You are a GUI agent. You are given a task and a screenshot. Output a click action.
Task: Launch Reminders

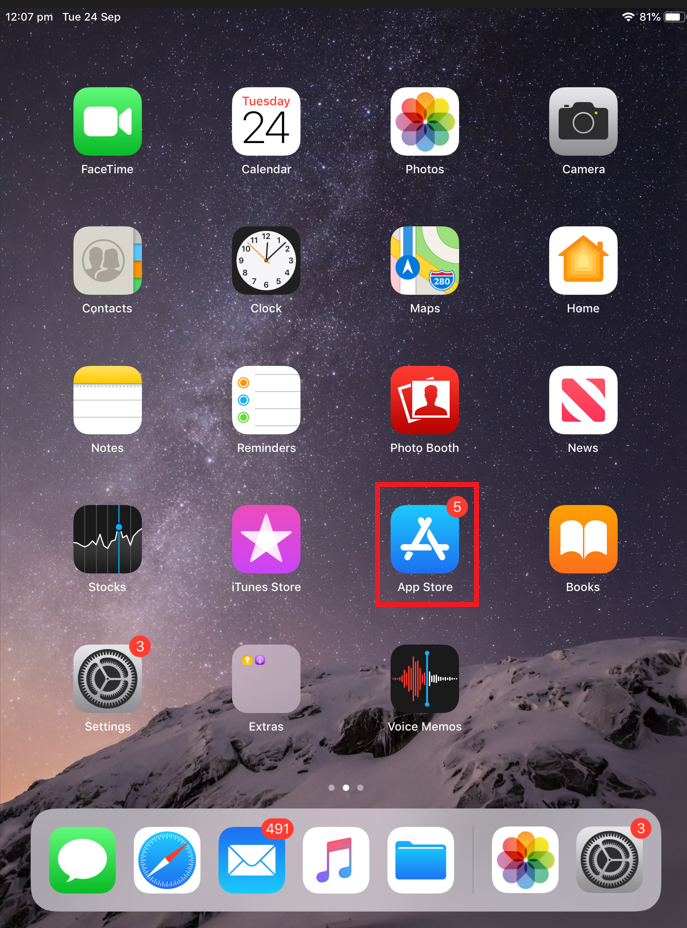click(266, 400)
